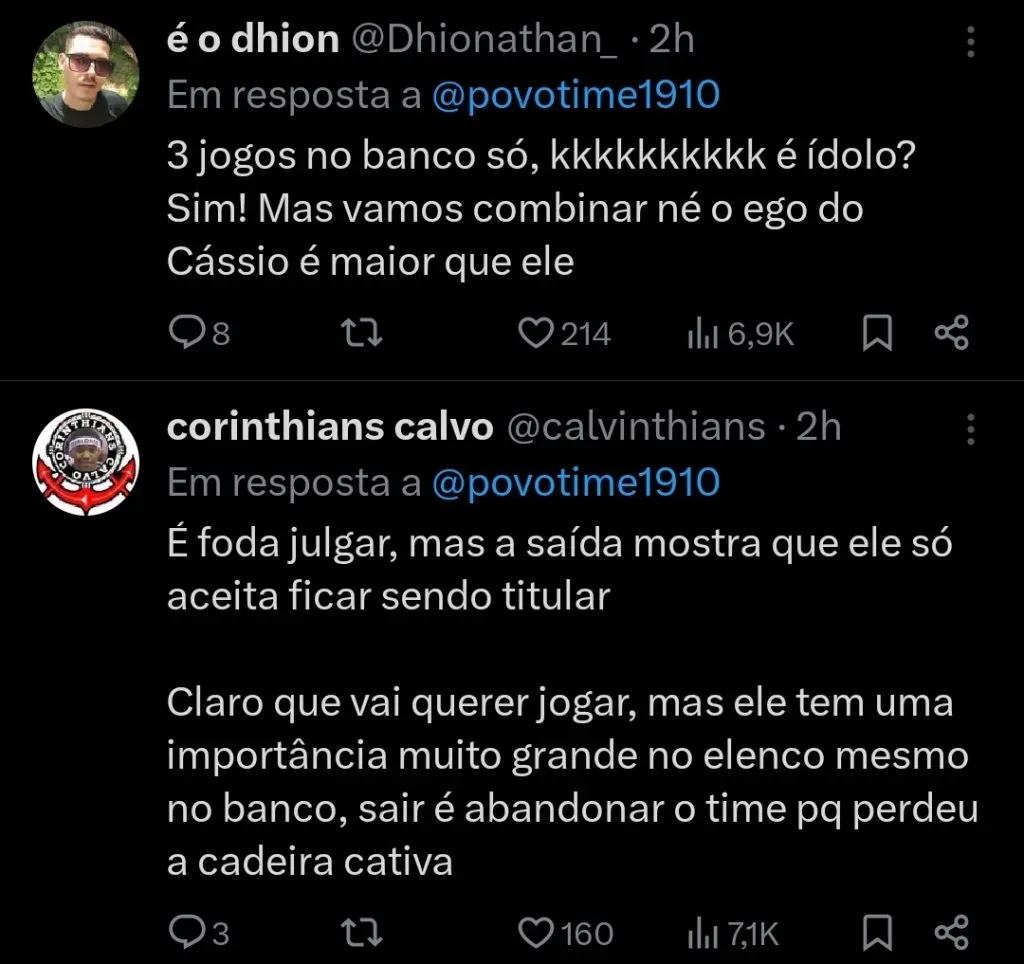Open corinthians calvo's profile picture
Screen dimensions: 1024x964
point(85,461)
